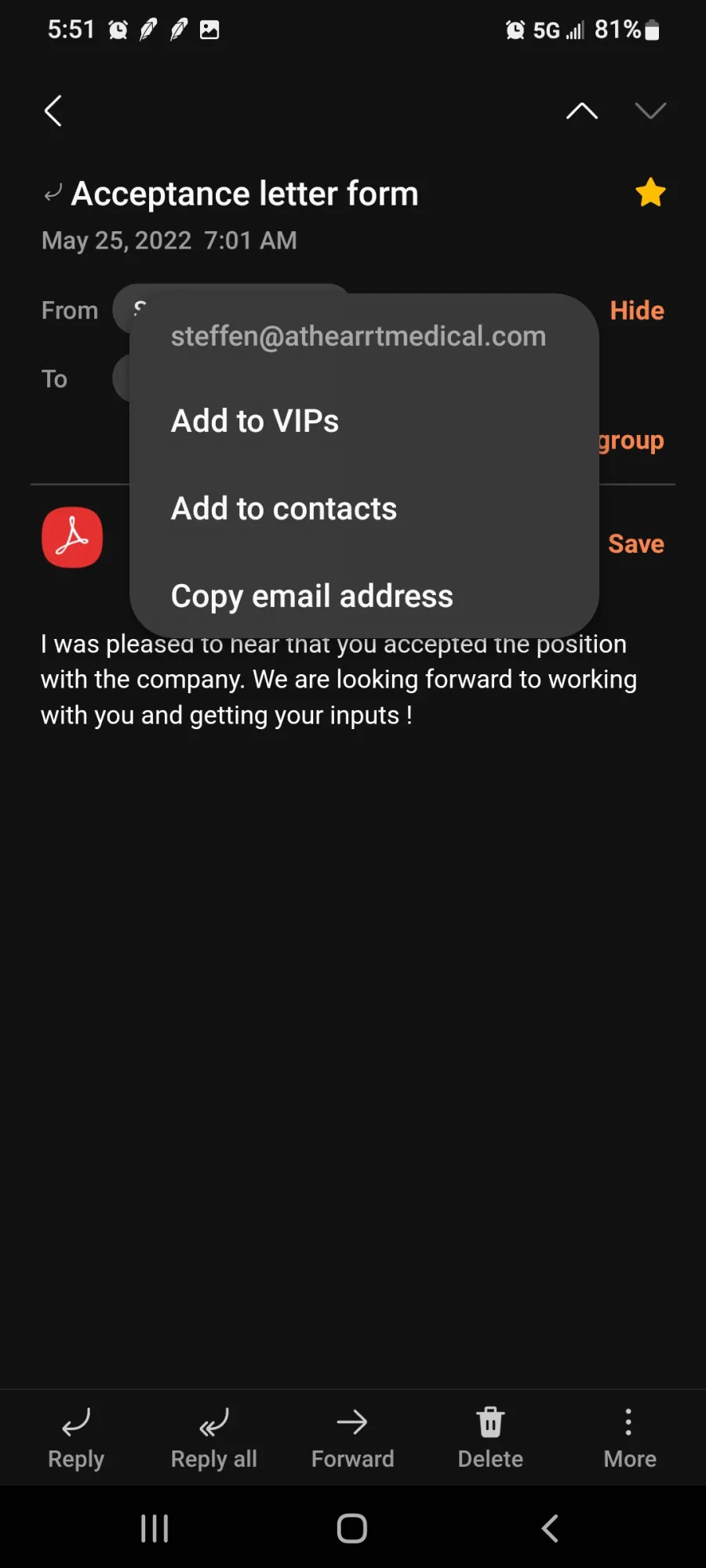Open recent apps from navigation bar
The image size is (706, 1568).
[x=155, y=1528]
